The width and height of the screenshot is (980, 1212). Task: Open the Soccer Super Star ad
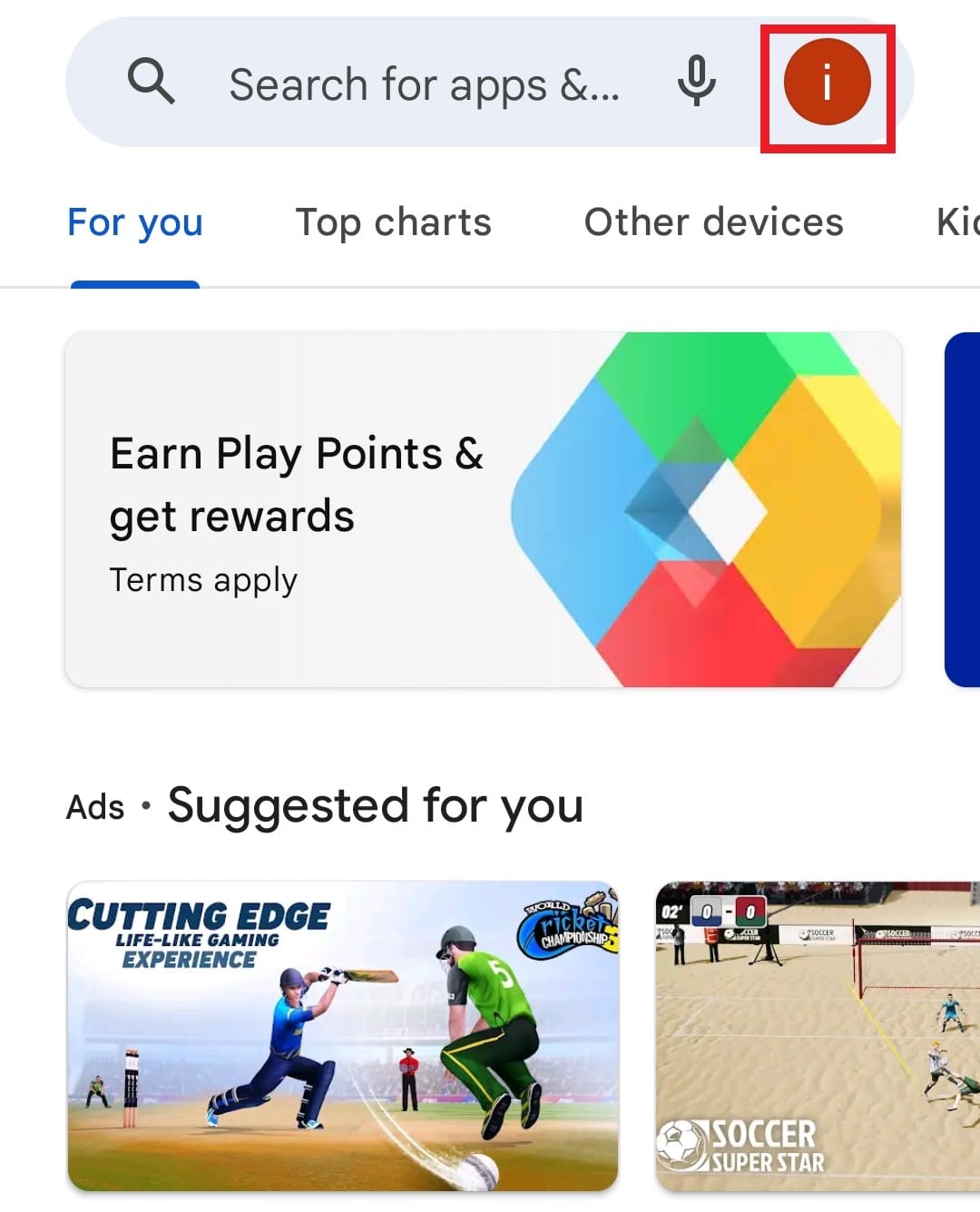(x=817, y=1036)
